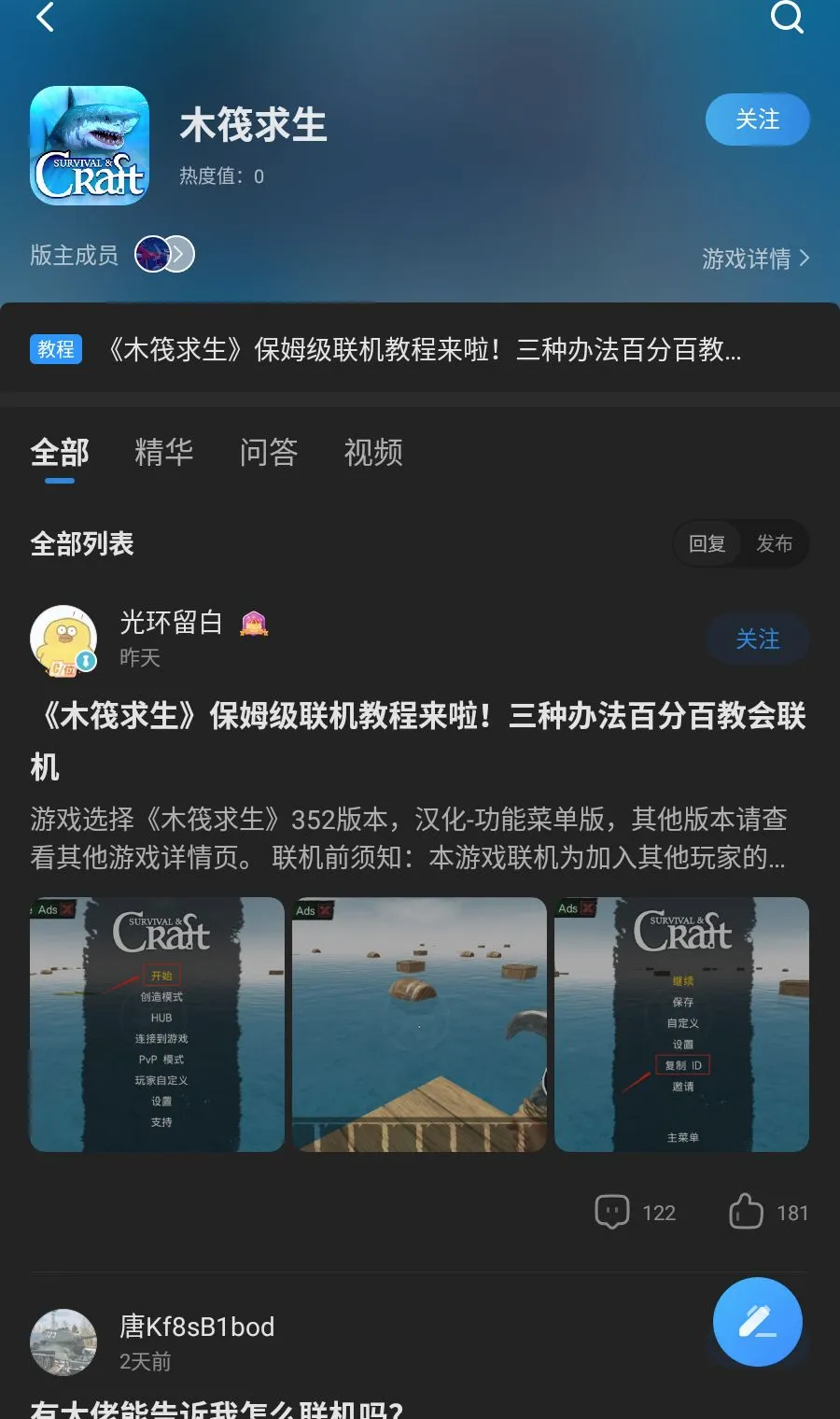
Task: Follow the 木筏求生 game forum
Action: click(x=757, y=119)
